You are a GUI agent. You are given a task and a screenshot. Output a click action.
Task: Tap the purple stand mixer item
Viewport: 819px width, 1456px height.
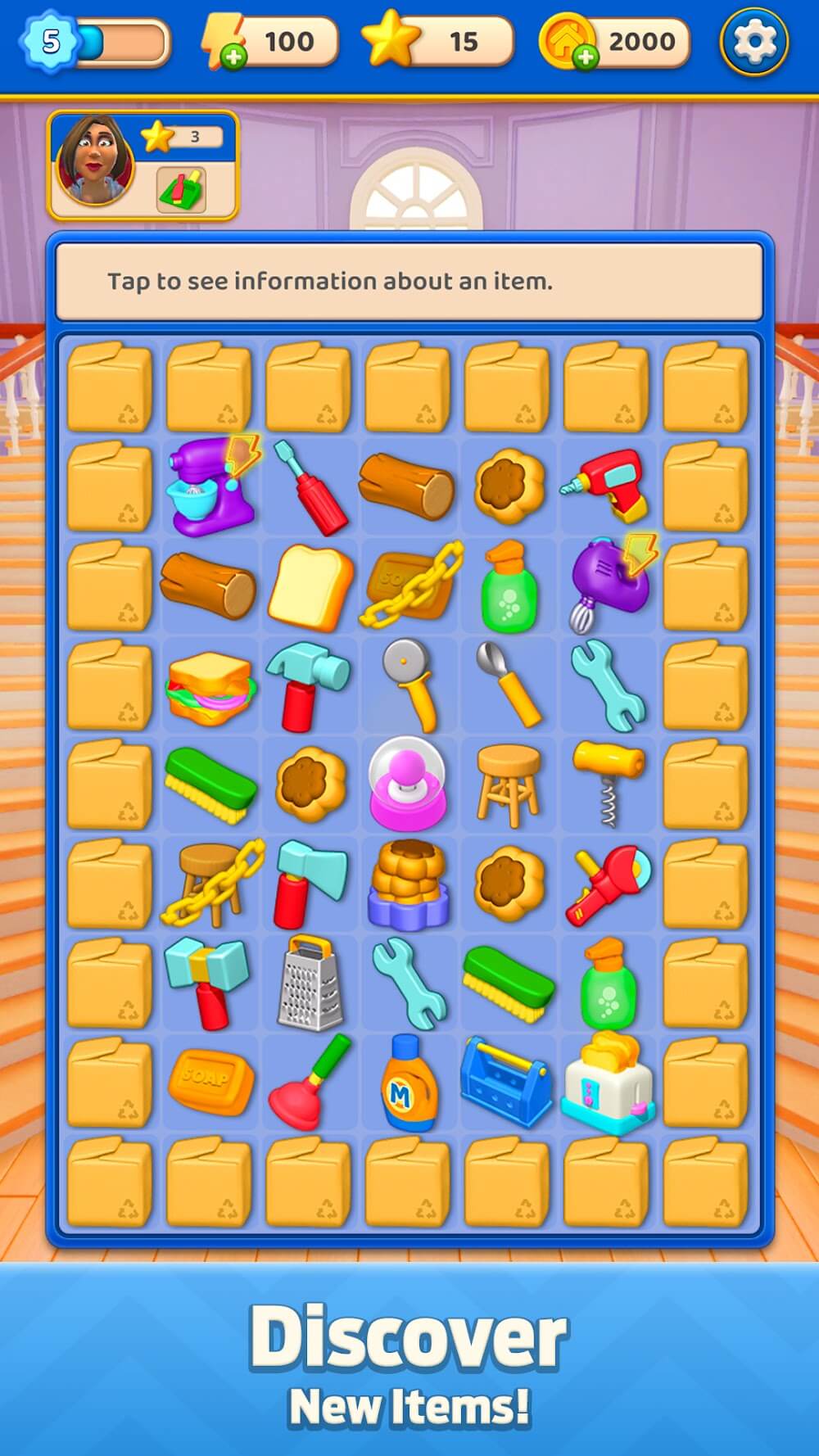[x=210, y=486]
